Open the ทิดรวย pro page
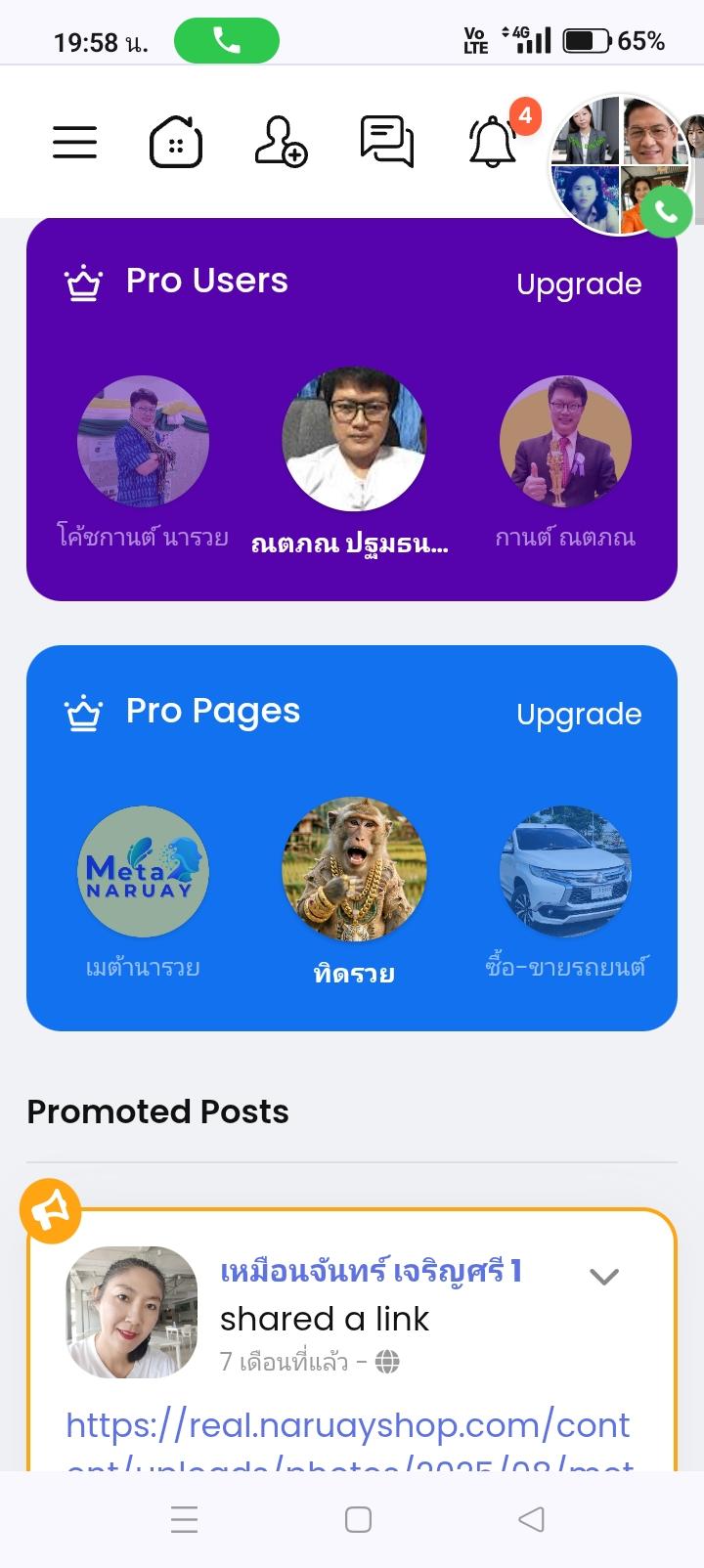This screenshot has width=704, height=1568. click(353, 870)
